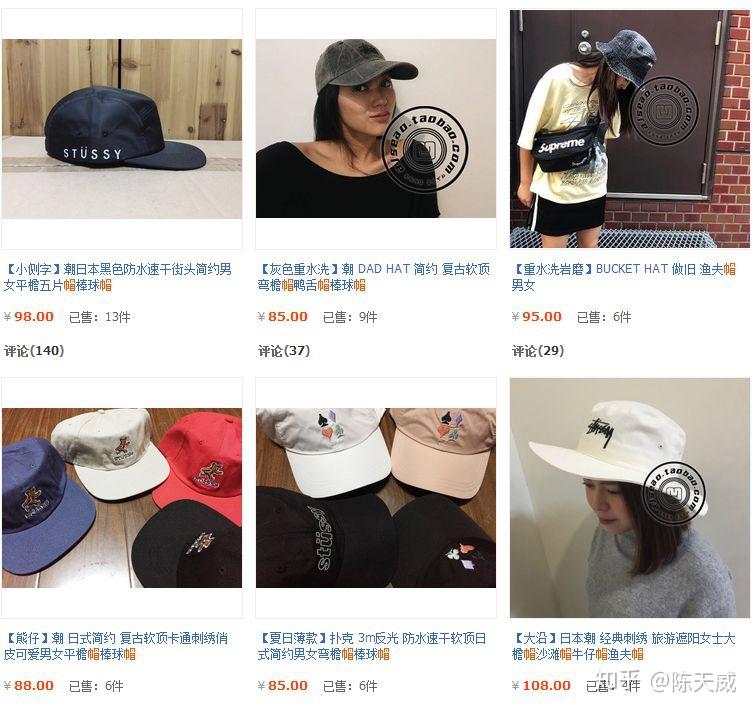Open the 【夏日薄款】 cap title link

coord(374,645)
